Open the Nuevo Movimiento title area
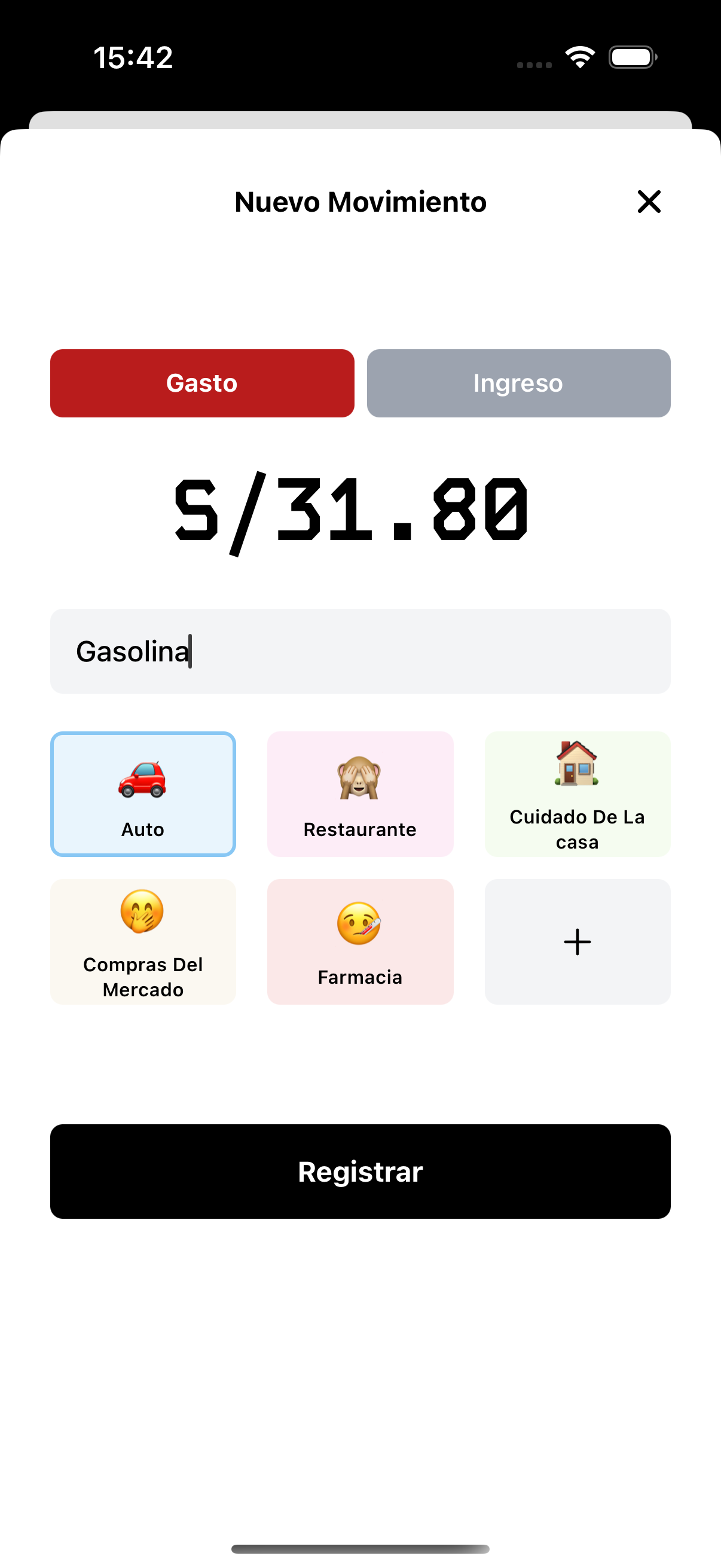721x1568 pixels. pos(360,202)
